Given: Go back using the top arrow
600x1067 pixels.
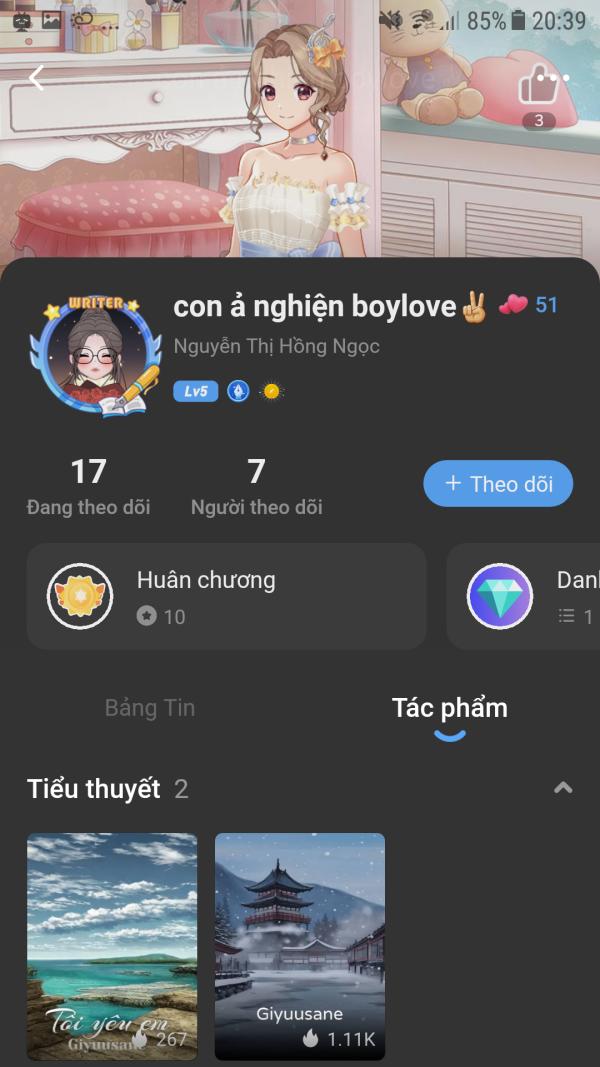Looking at the screenshot, I should (x=37, y=78).
